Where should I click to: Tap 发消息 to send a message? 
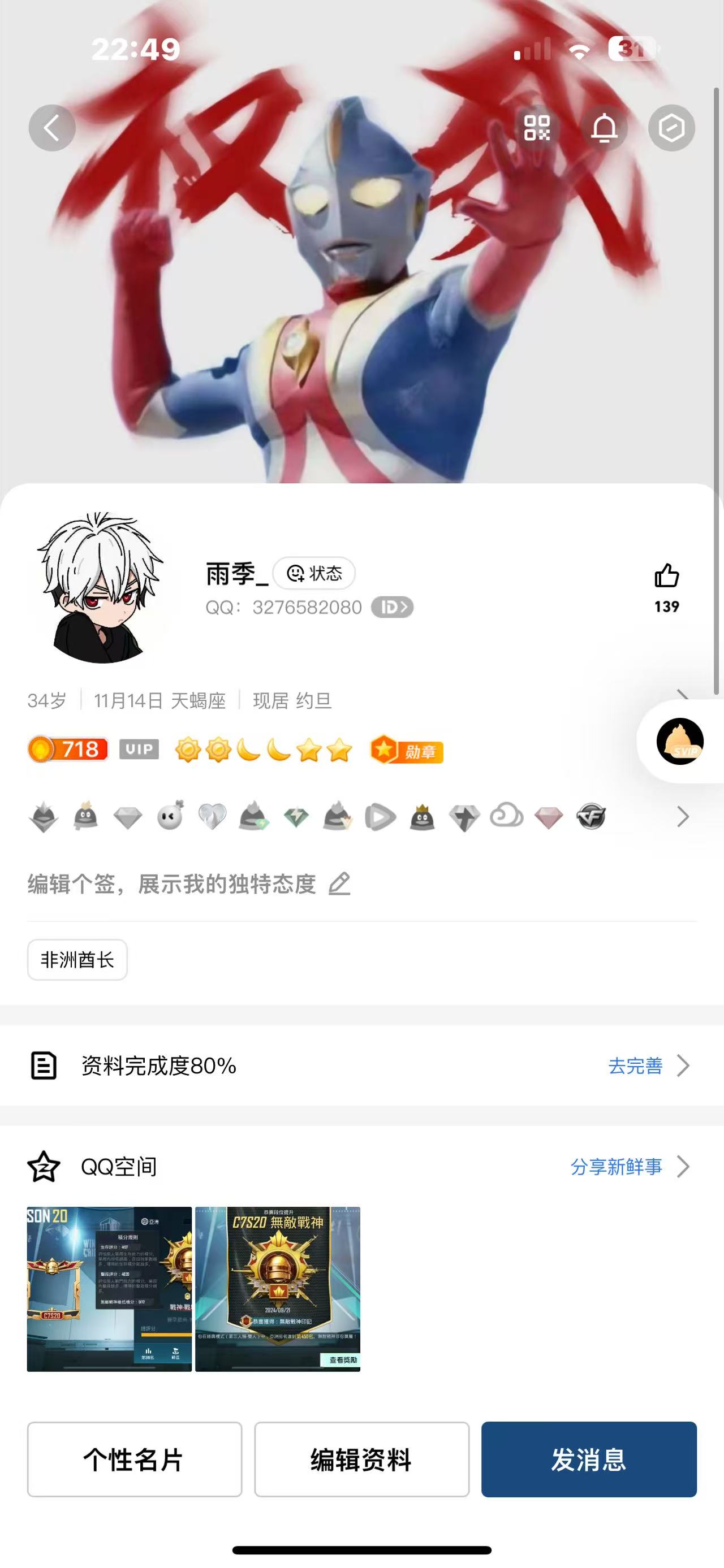point(589,1459)
